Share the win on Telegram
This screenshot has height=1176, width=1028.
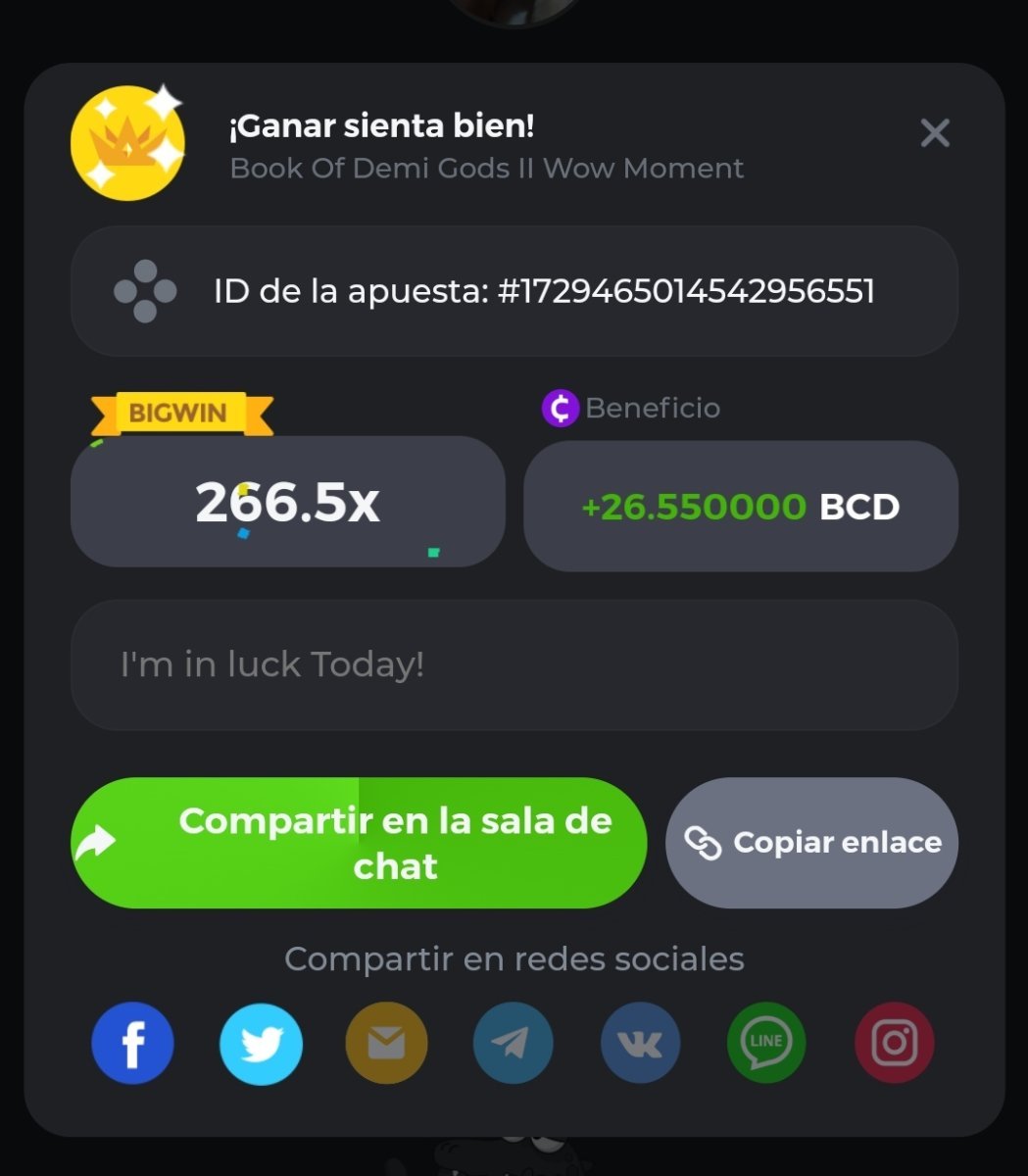pos(513,1043)
